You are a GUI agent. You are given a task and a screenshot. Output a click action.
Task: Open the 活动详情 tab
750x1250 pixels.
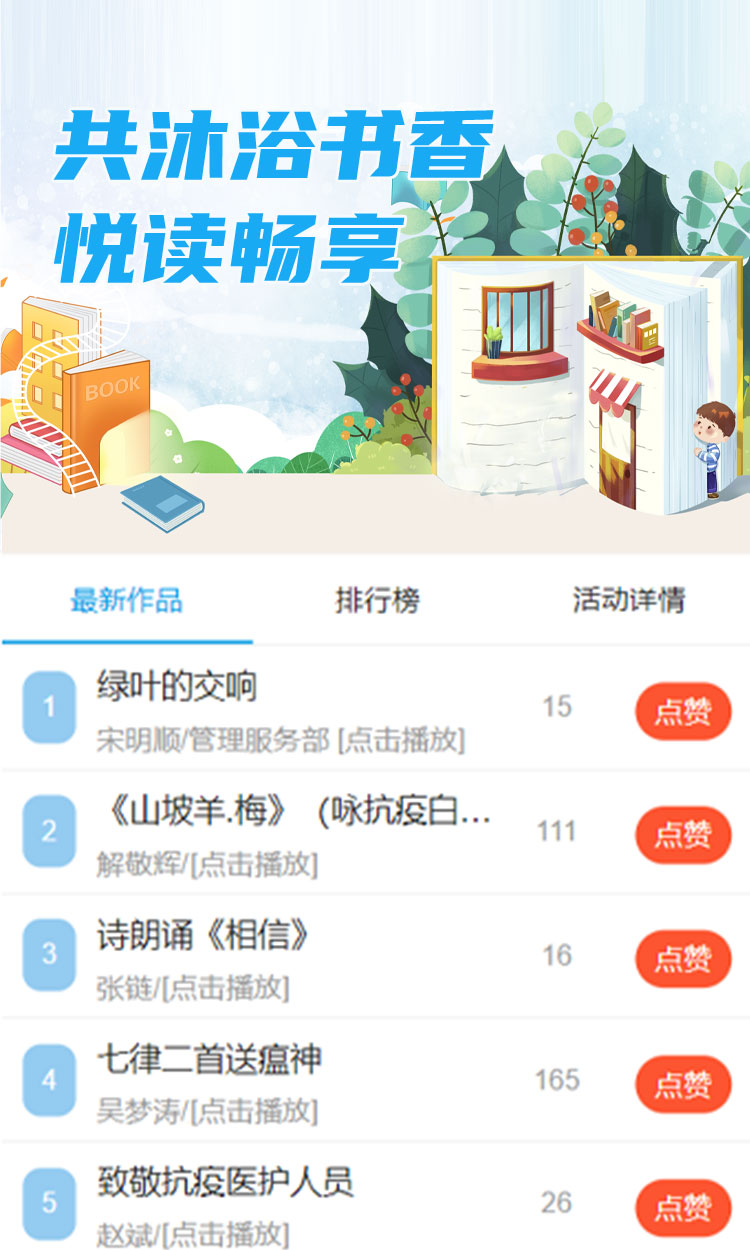[628, 600]
